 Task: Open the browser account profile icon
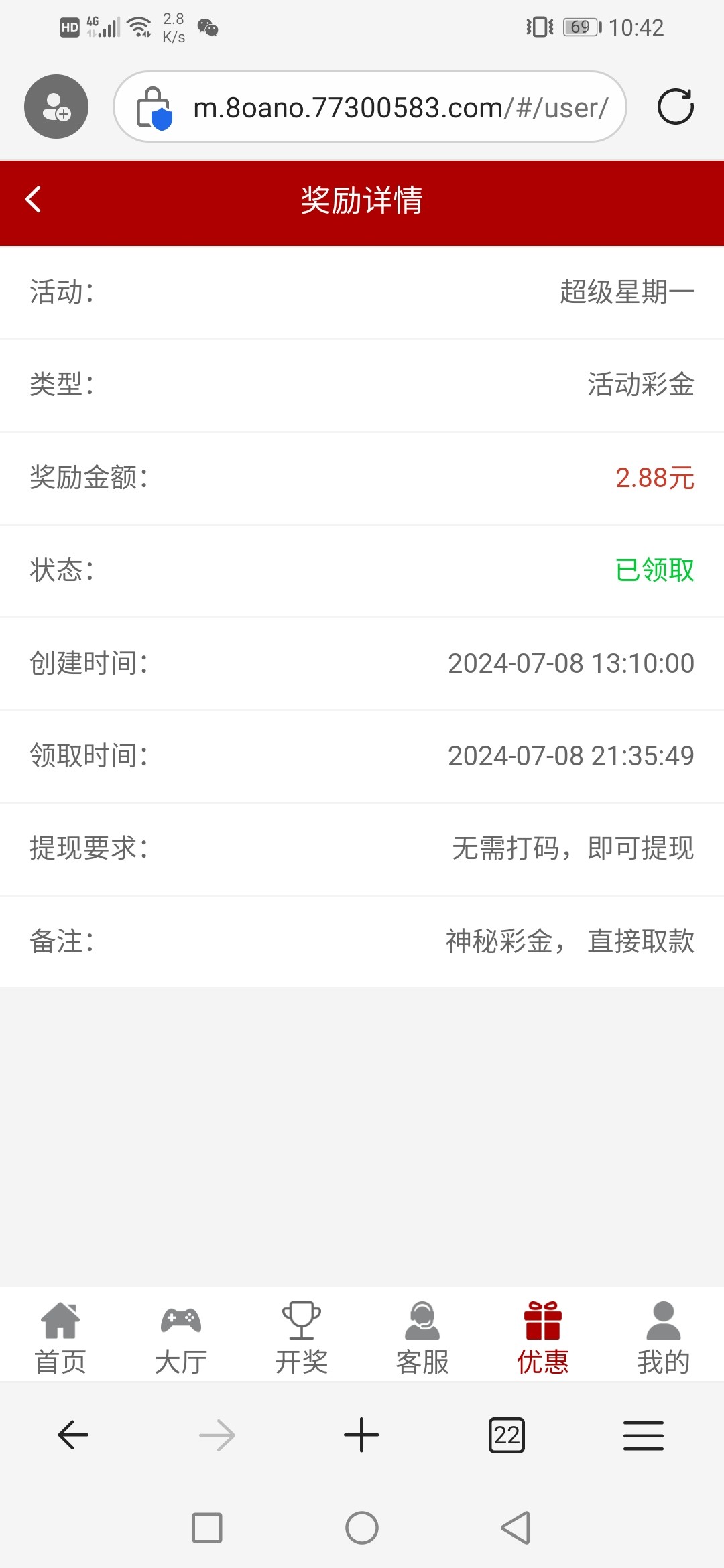[x=56, y=107]
